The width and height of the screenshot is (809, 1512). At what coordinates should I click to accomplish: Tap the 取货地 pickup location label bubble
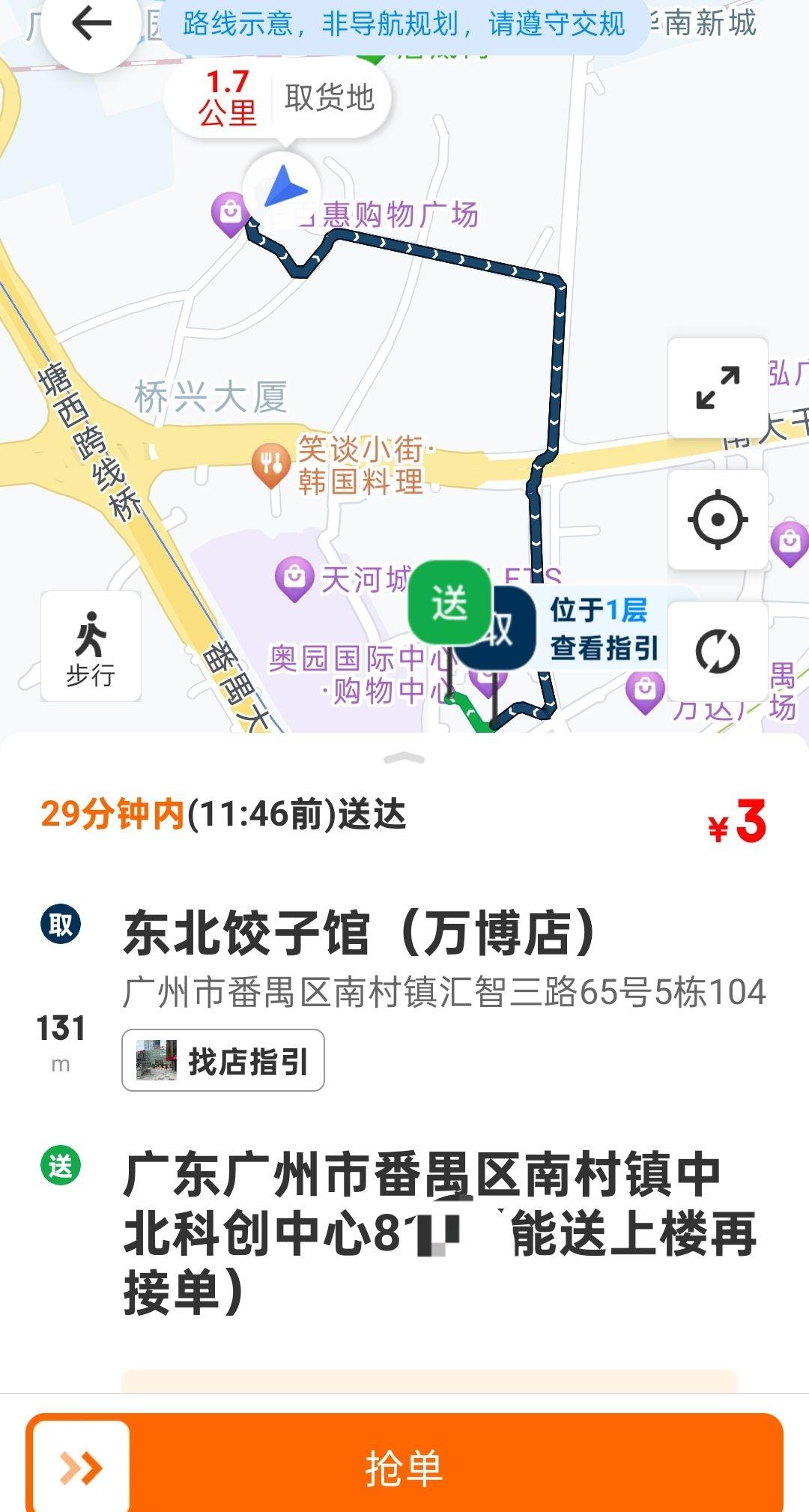(x=328, y=97)
